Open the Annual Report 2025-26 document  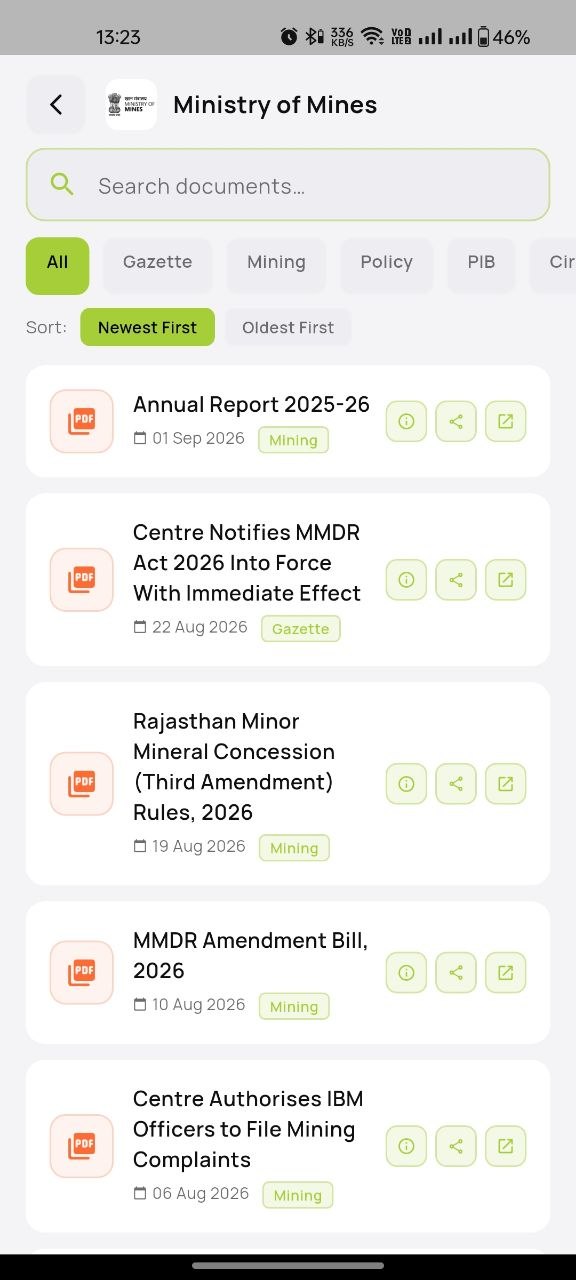coord(251,405)
